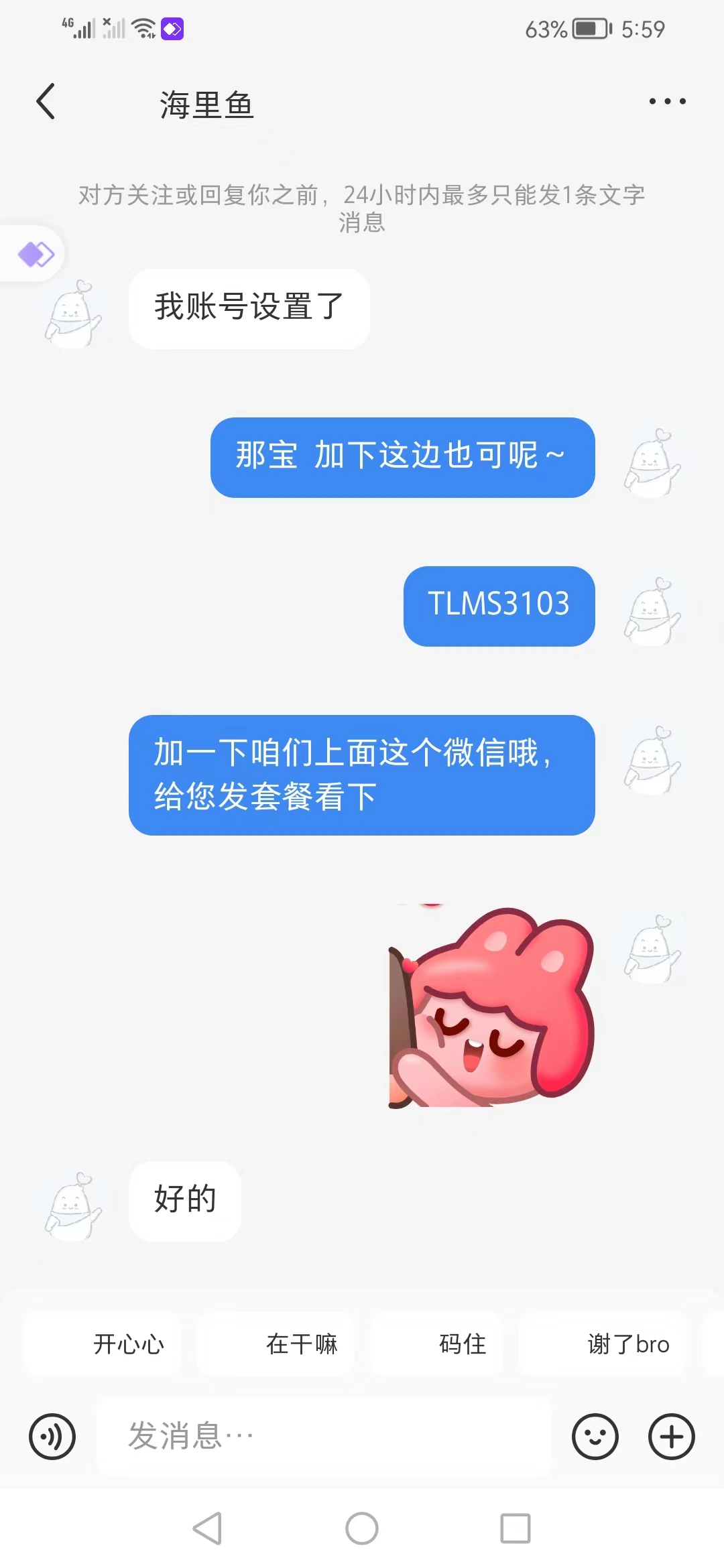The height and width of the screenshot is (1568, 724).
Task: Pick the 谢了bro quick reply
Action: pyautogui.click(x=628, y=1344)
